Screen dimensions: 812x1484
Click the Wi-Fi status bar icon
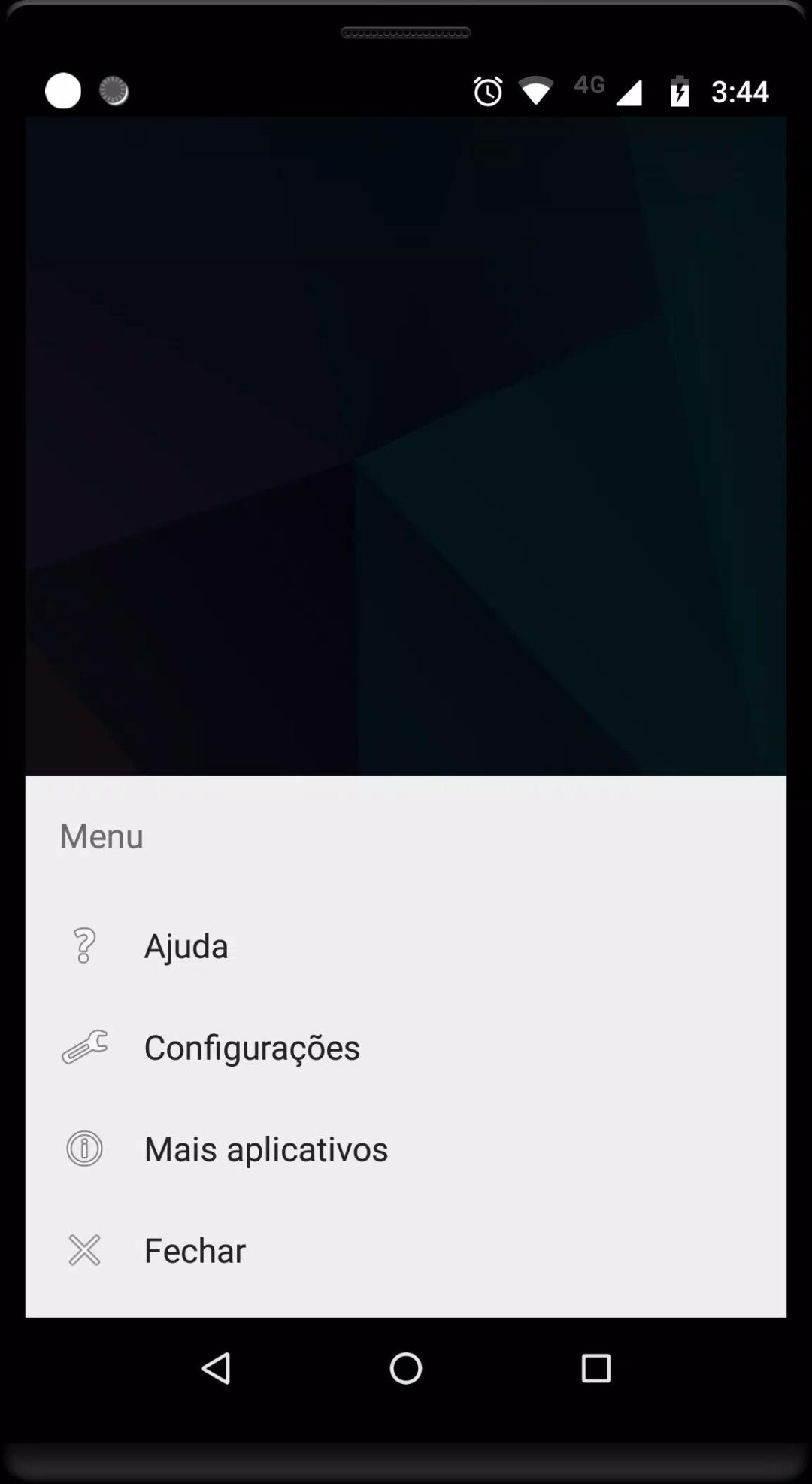535,90
